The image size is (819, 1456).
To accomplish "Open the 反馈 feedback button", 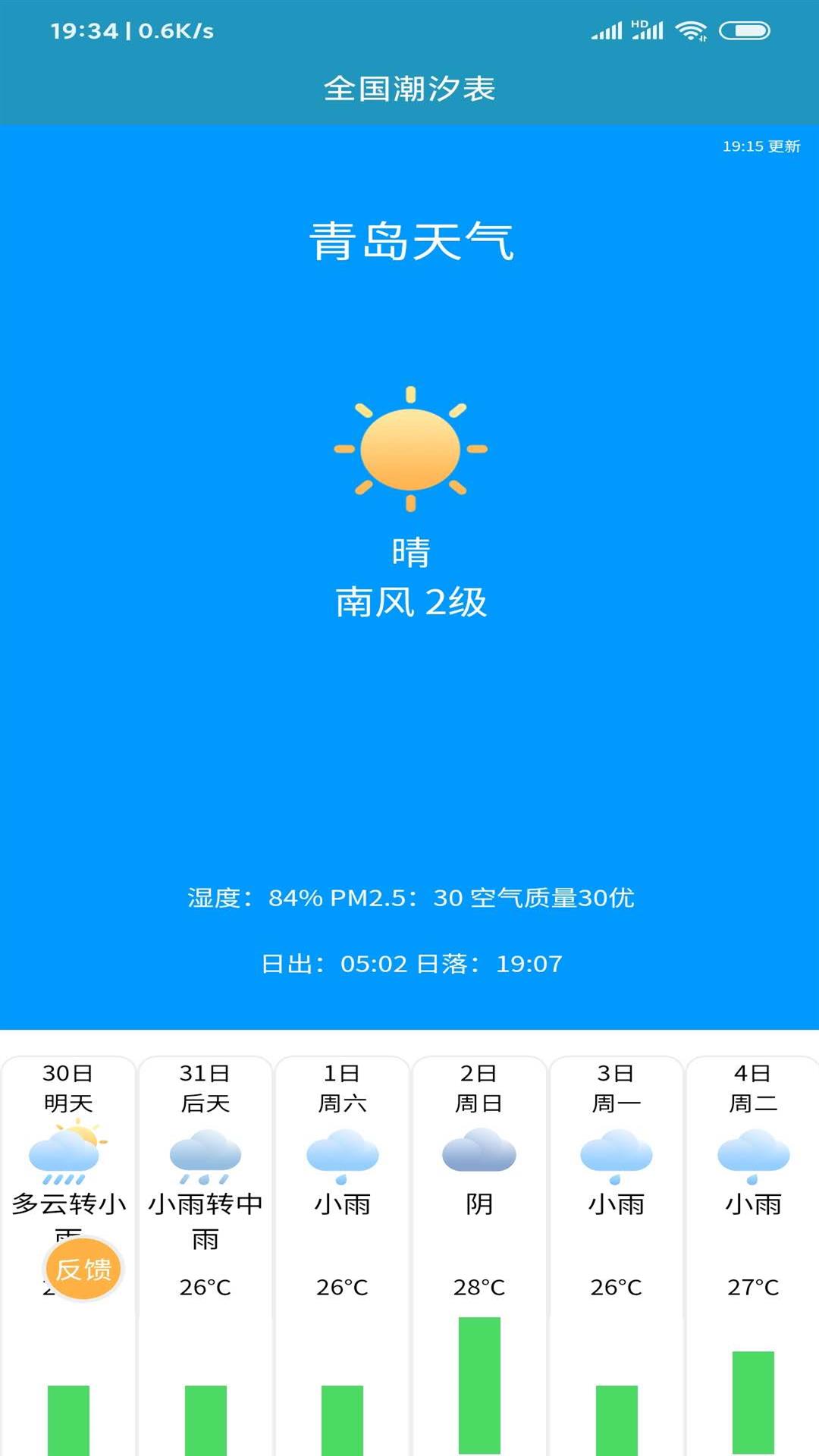I will point(83,1269).
